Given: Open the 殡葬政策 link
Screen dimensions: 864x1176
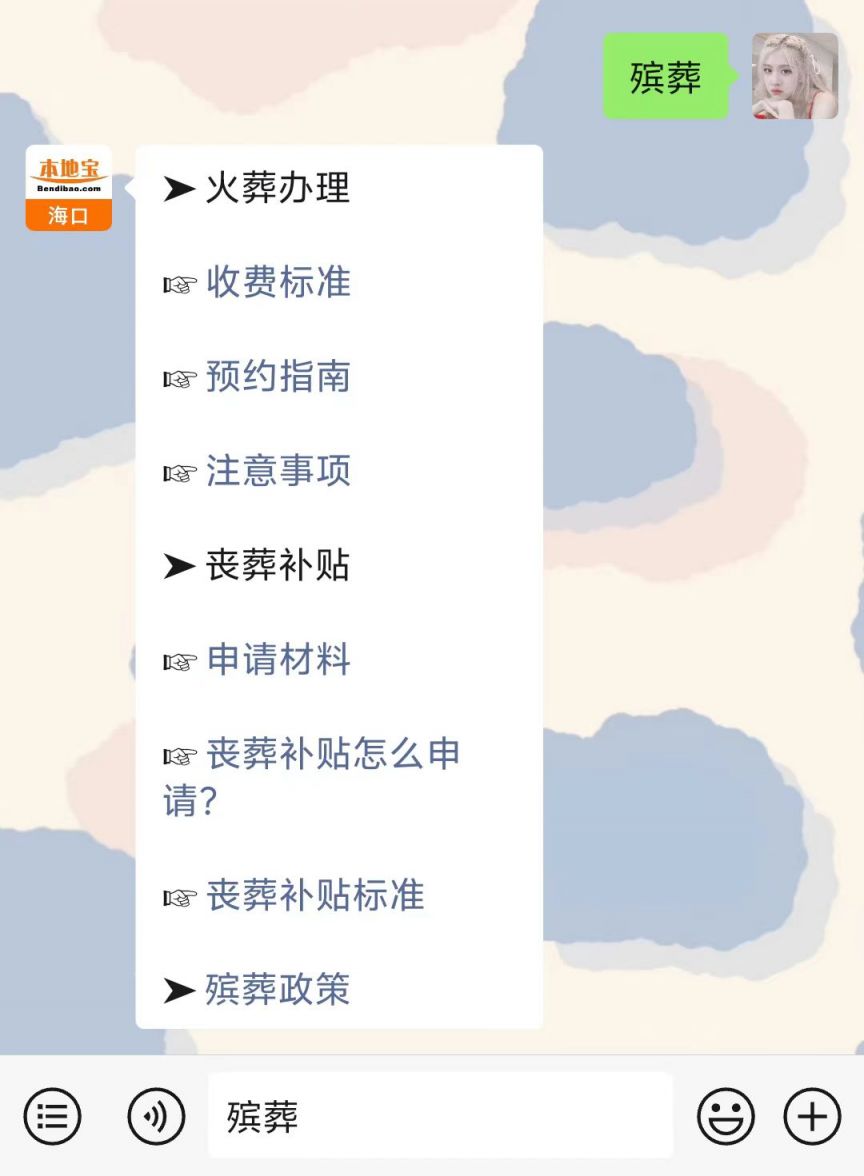Looking at the screenshot, I should pyautogui.click(x=277, y=990).
